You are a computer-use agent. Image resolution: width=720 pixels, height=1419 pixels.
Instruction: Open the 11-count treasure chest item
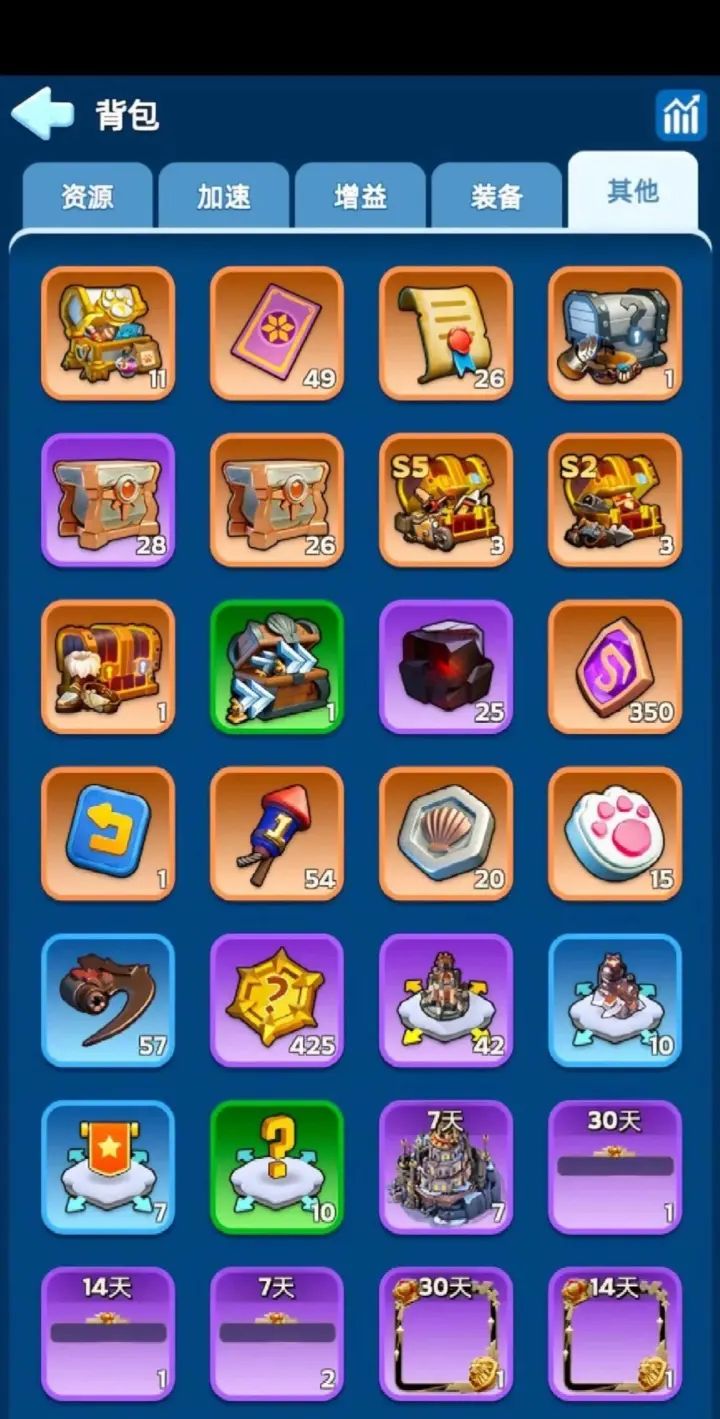(x=108, y=334)
